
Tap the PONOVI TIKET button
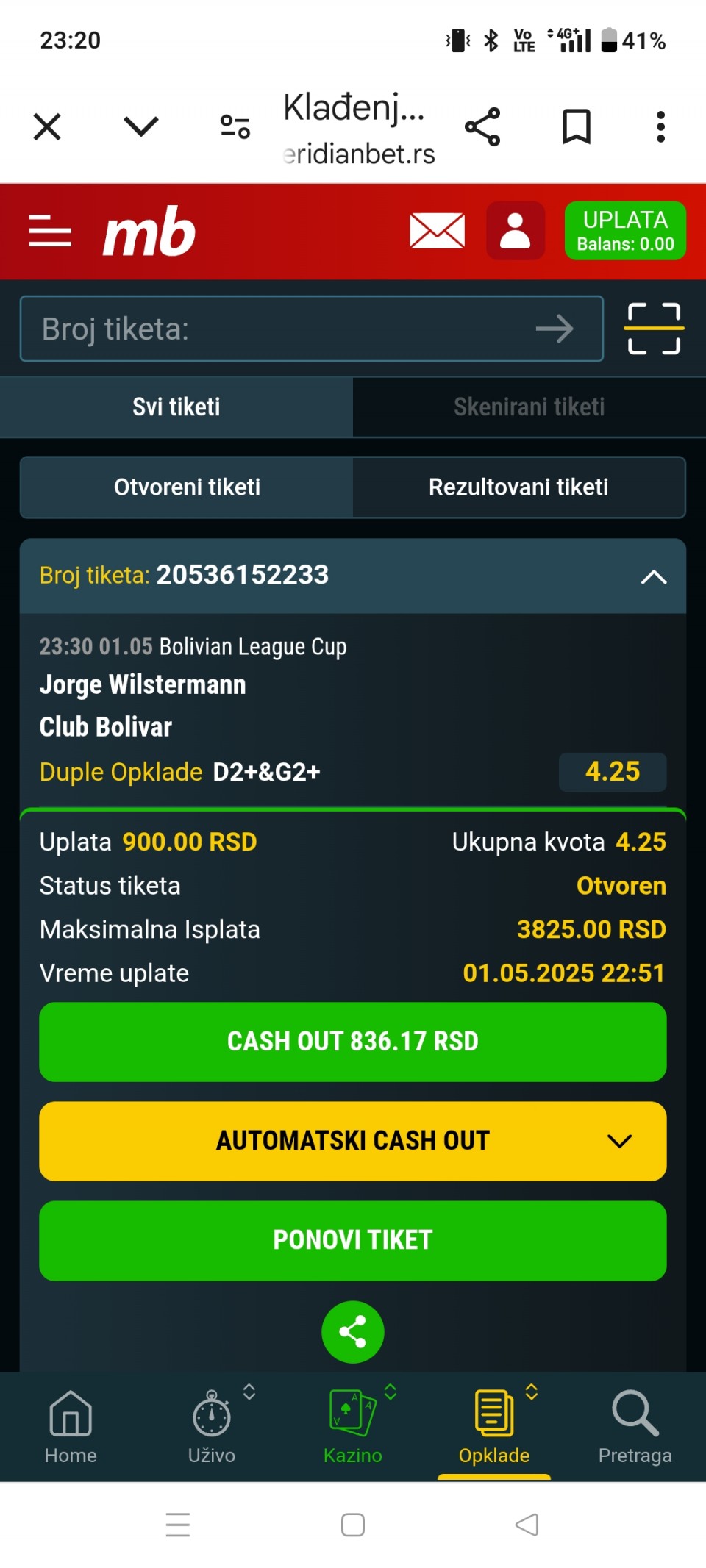pyautogui.click(x=353, y=1241)
